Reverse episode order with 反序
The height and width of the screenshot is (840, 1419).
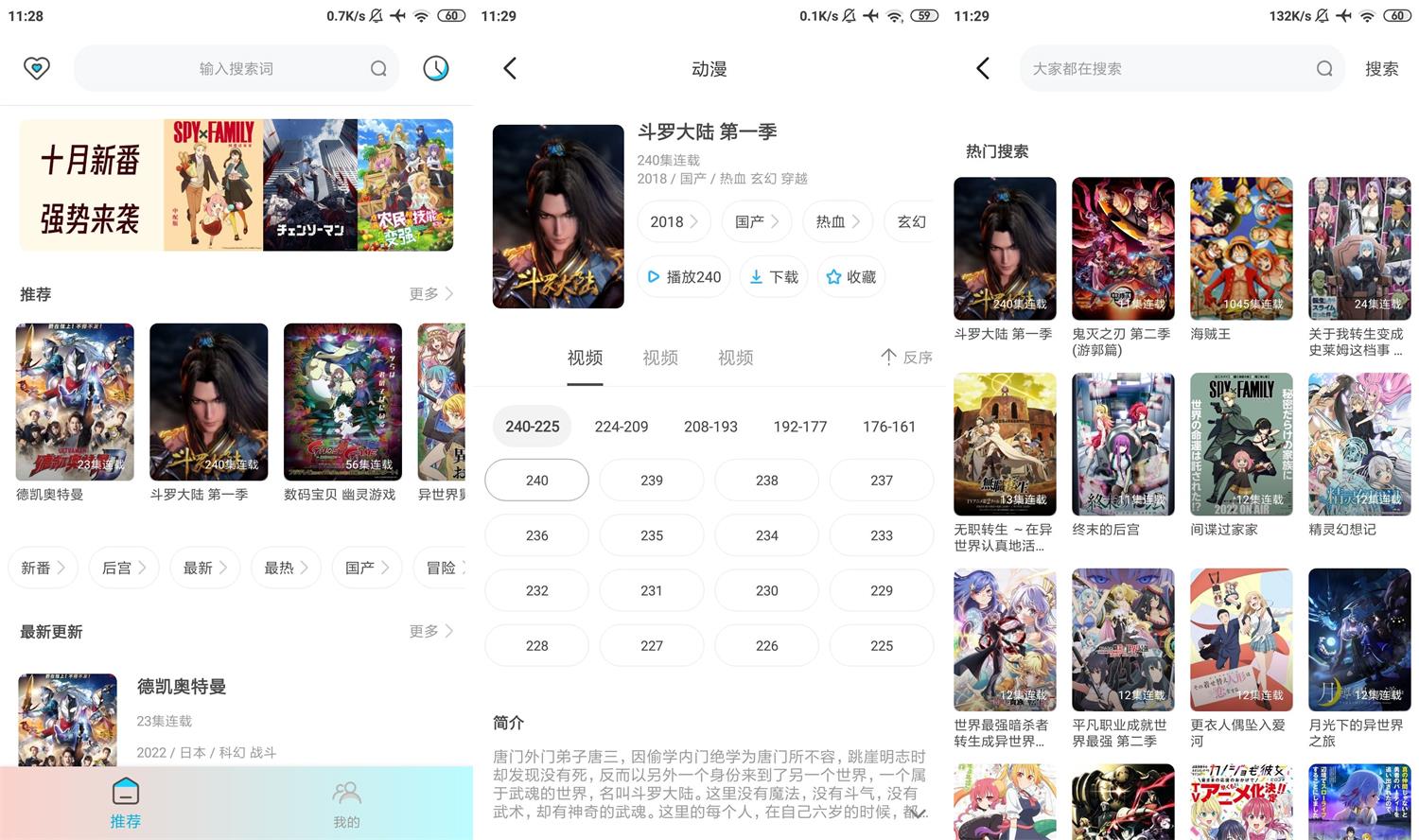[x=906, y=358]
